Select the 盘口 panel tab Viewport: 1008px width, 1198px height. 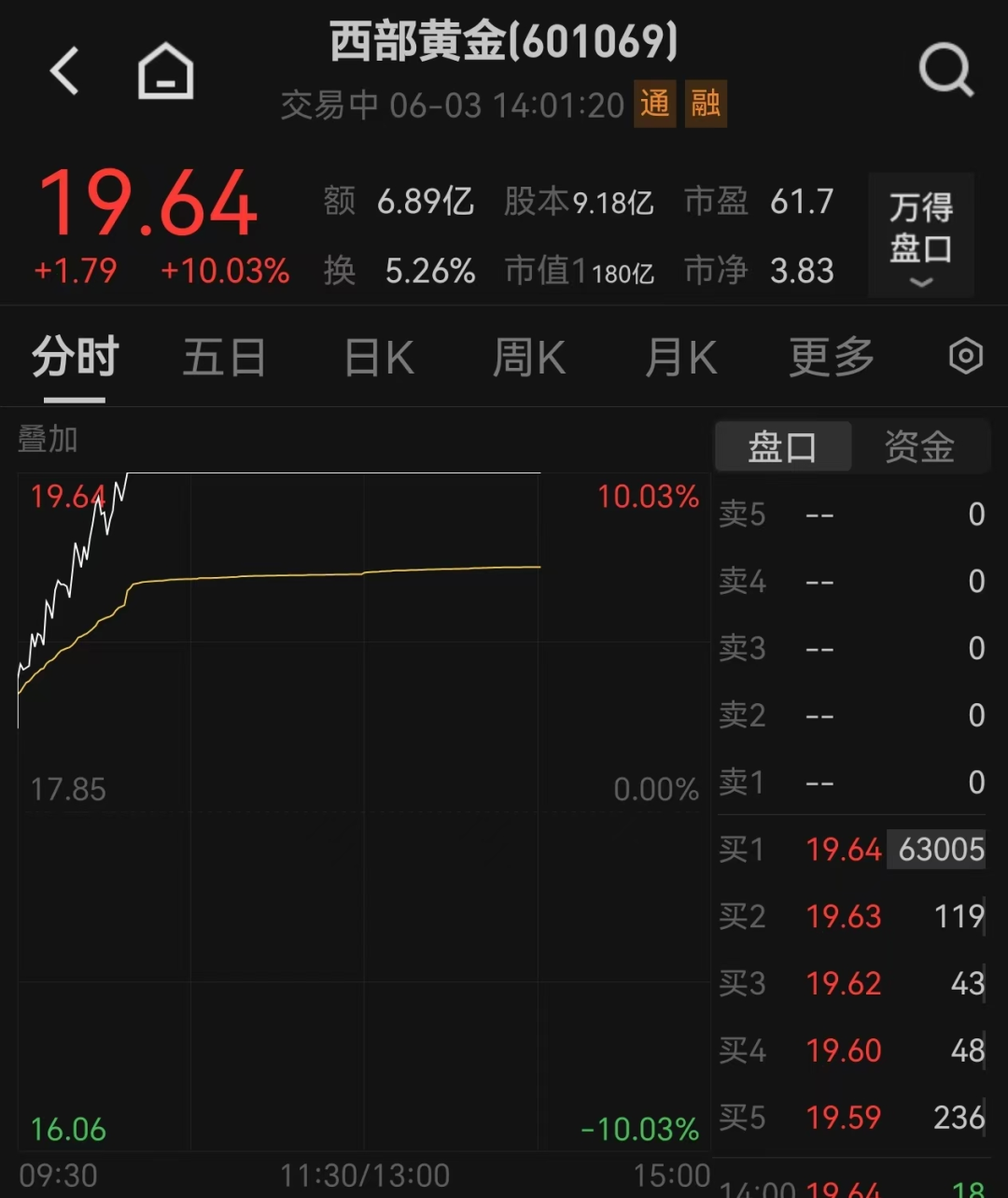pyautogui.click(x=783, y=446)
